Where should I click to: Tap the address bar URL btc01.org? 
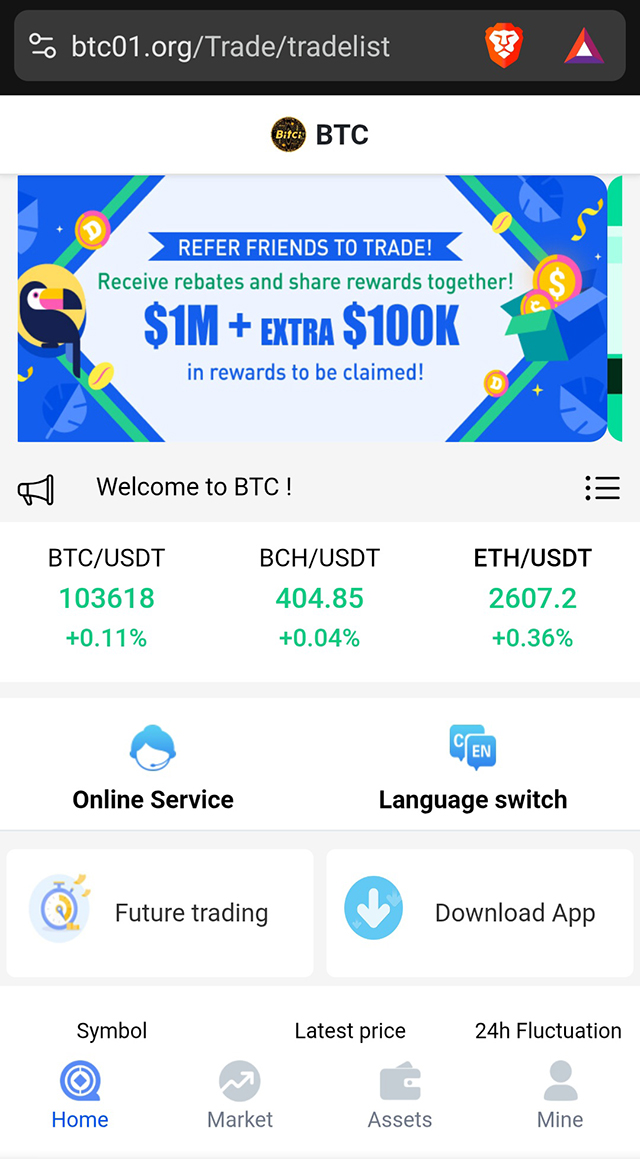(230, 46)
